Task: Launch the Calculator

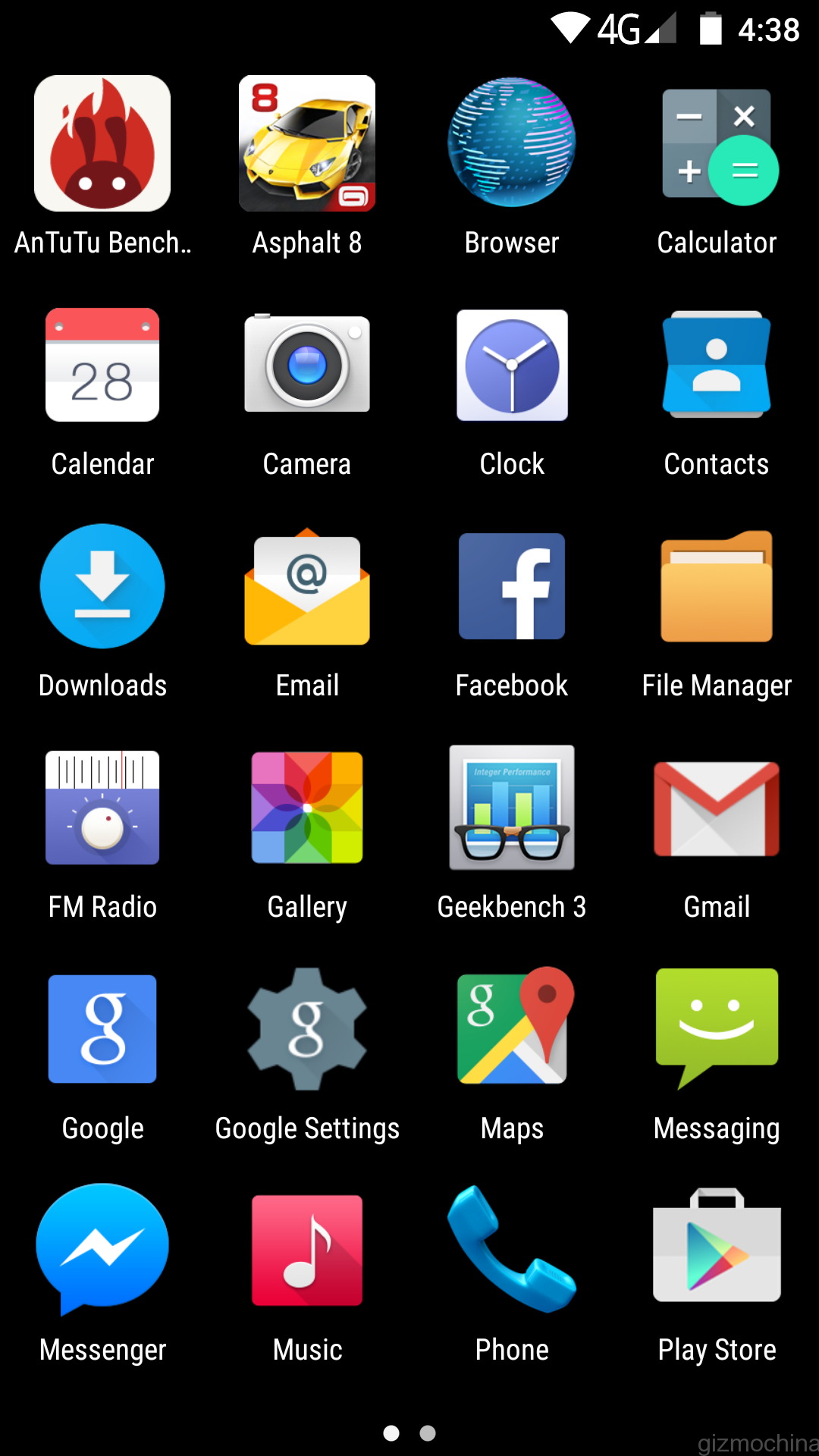Action: [717, 146]
